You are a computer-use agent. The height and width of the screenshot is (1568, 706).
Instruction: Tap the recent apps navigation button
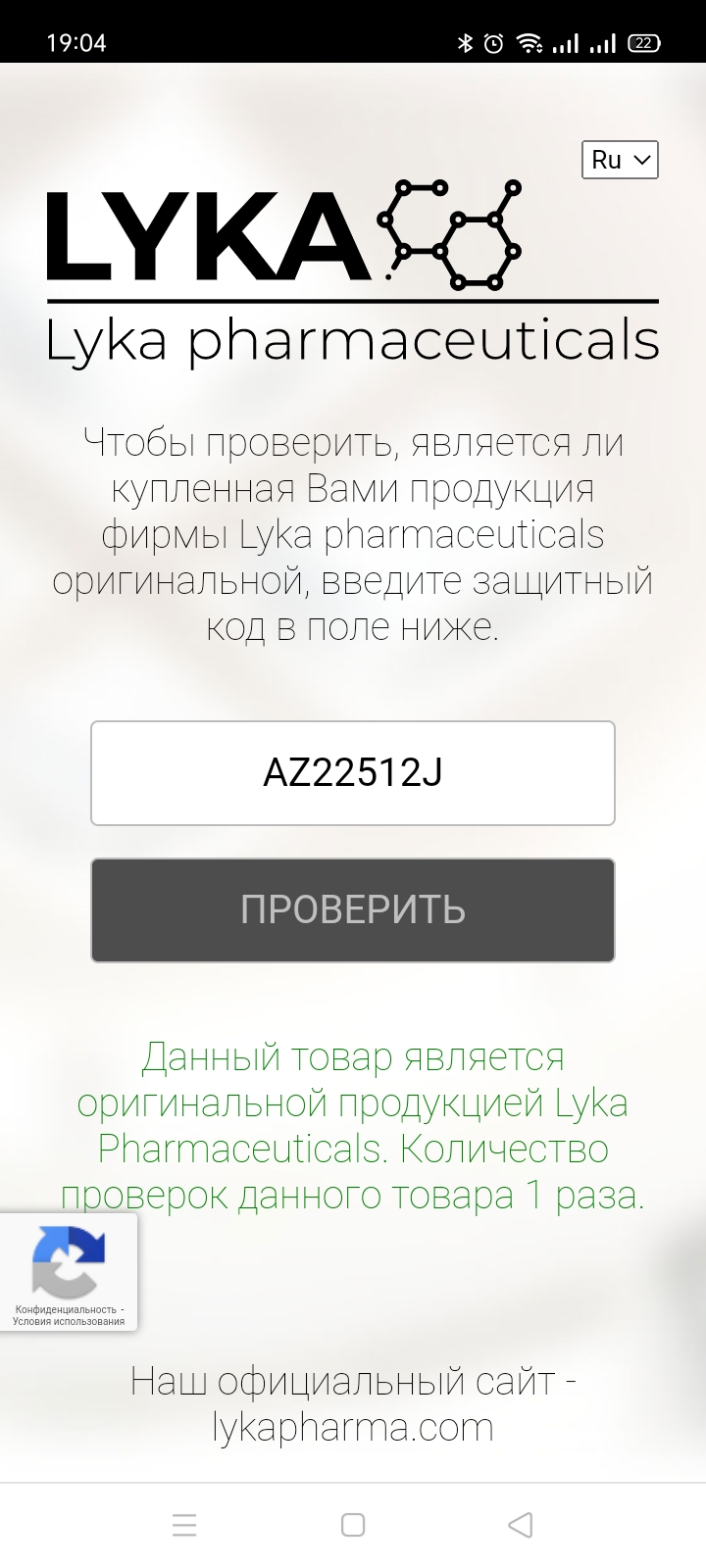point(184,1525)
